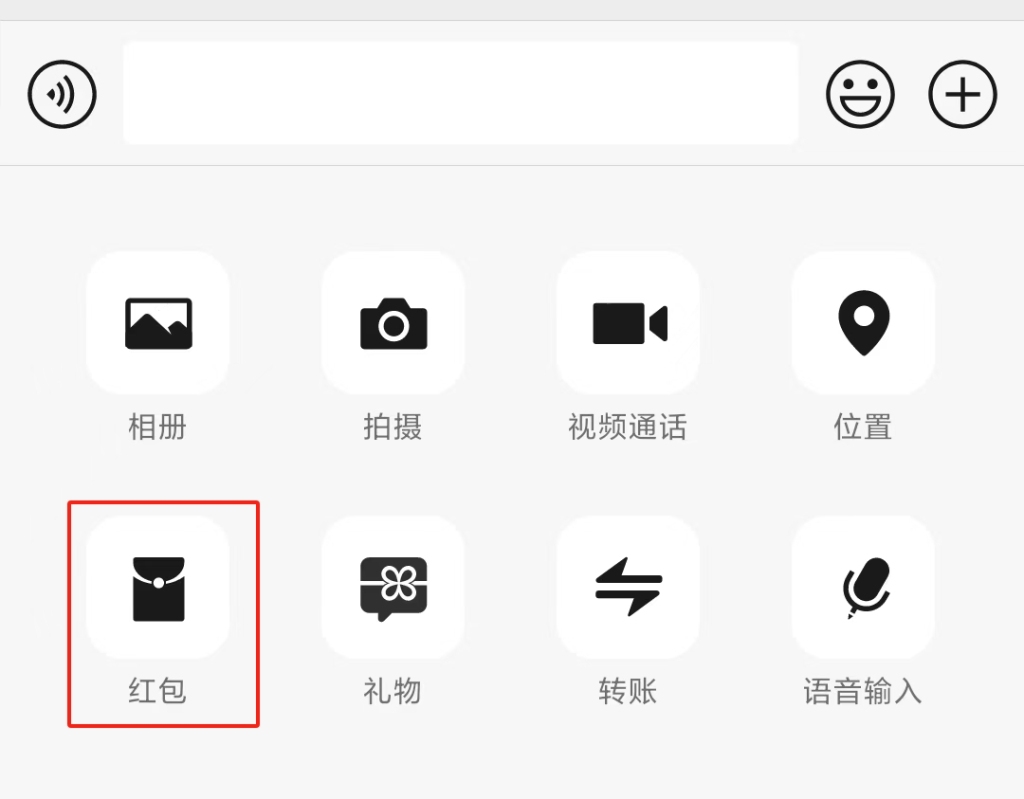Toggle the plus attachments panel
Image resolution: width=1024 pixels, height=799 pixels.
962,95
